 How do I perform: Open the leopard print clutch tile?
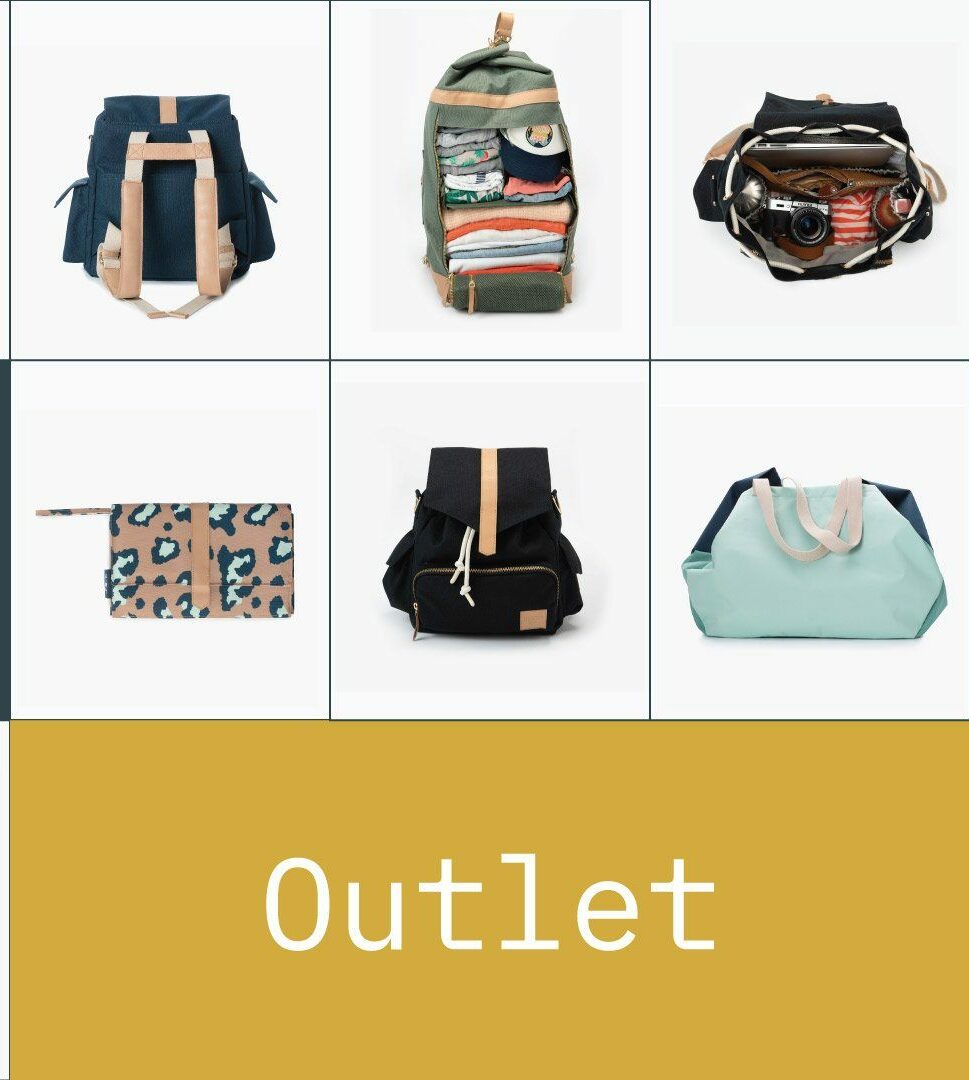170,558
